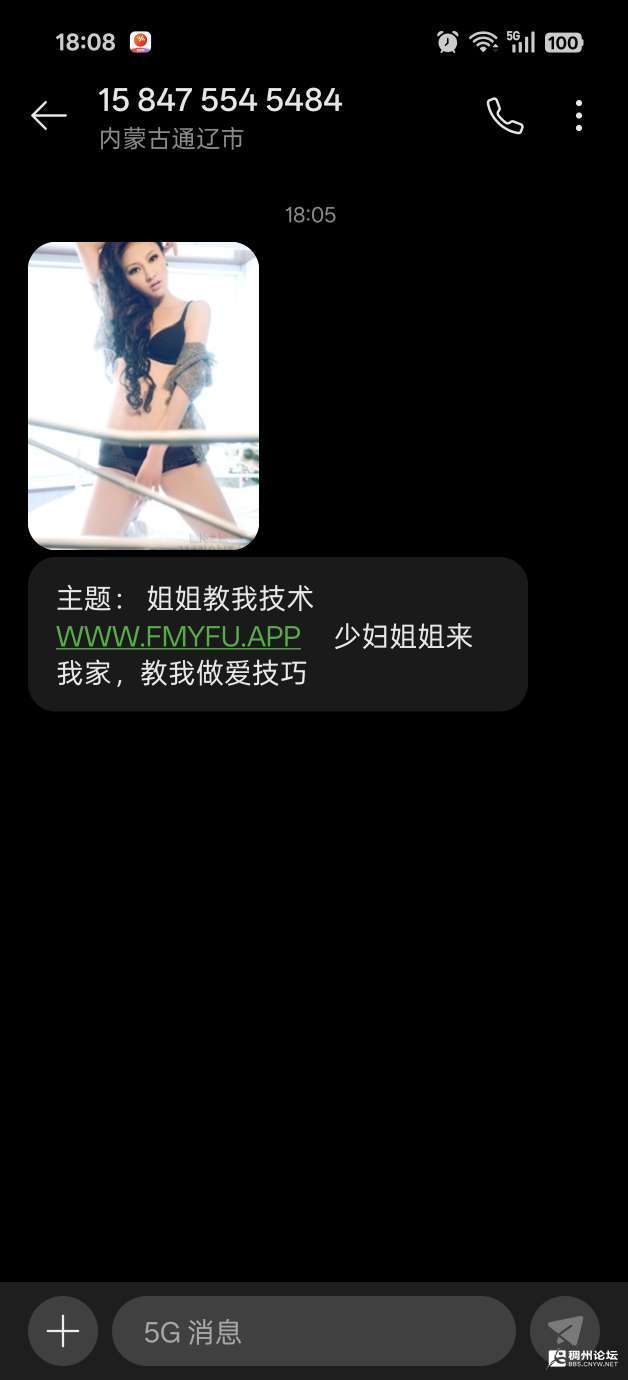Focus the 5G 消息 text field
Screen dimensions: 628x1380
[x=313, y=1331]
